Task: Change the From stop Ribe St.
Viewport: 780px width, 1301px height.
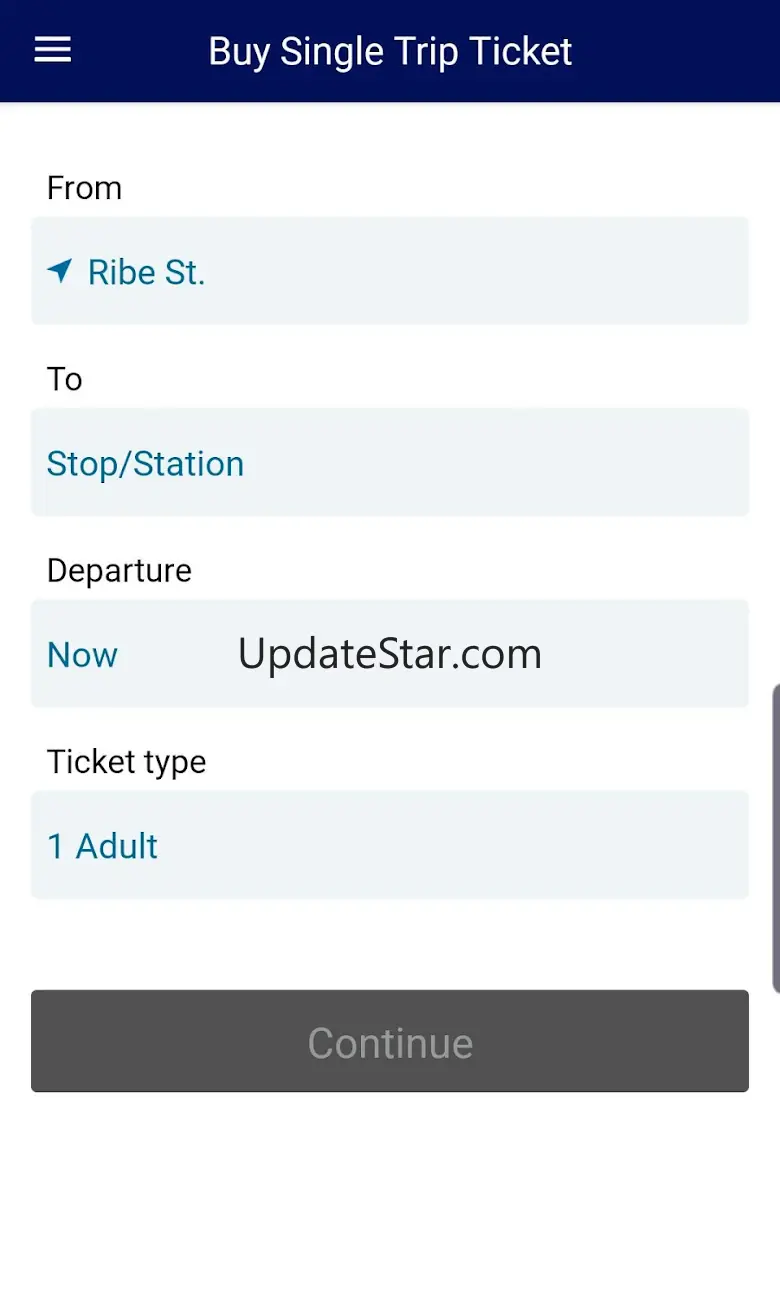Action: click(389, 271)
